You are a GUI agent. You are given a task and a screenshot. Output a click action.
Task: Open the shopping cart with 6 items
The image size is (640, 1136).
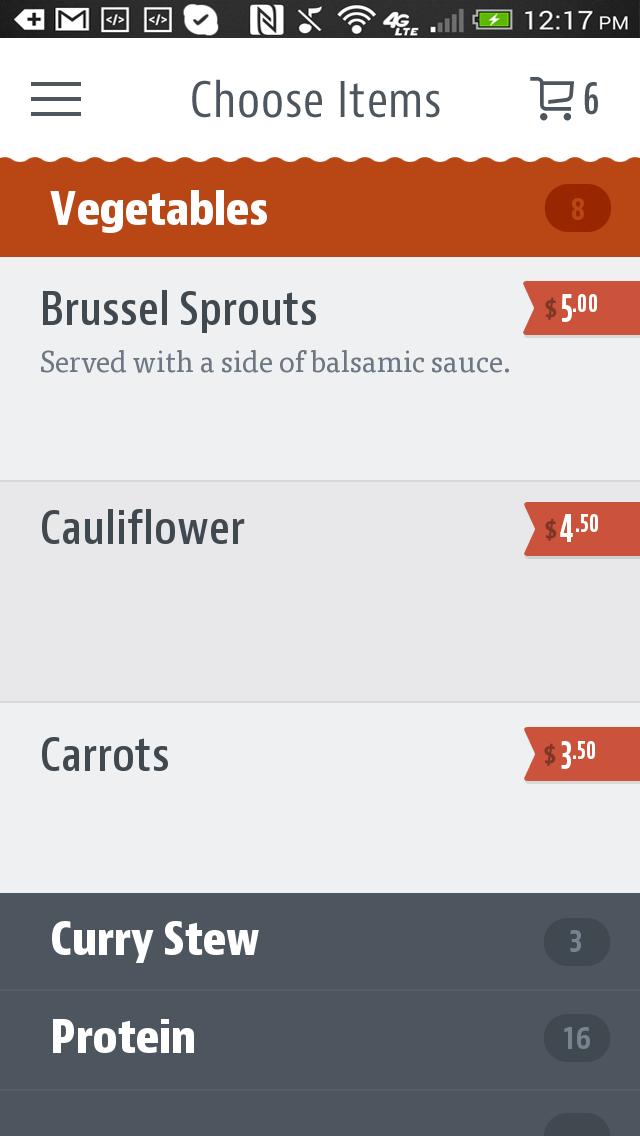pos(563,99)
